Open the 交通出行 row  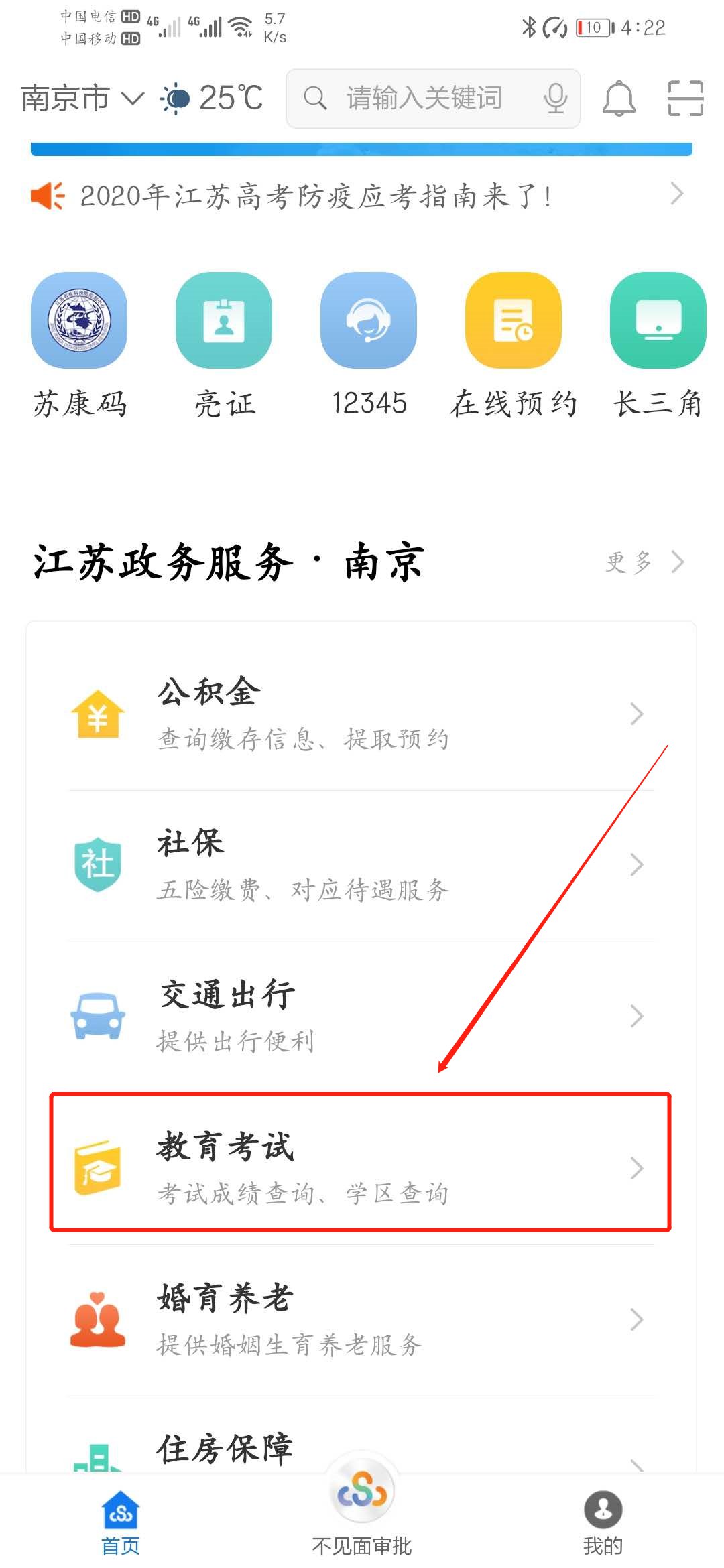[361, 1017]
